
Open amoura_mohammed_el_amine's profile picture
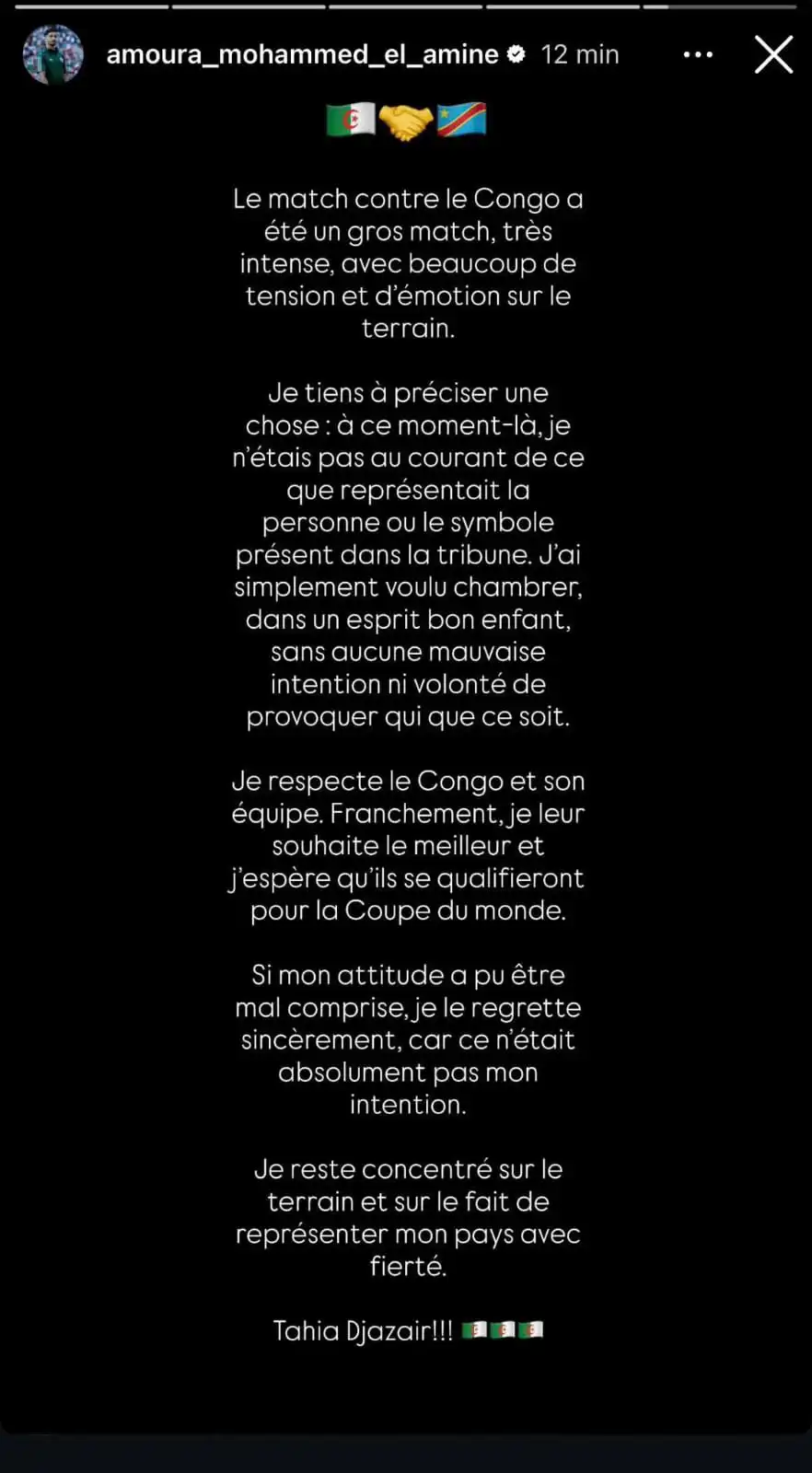coord(53,54)
